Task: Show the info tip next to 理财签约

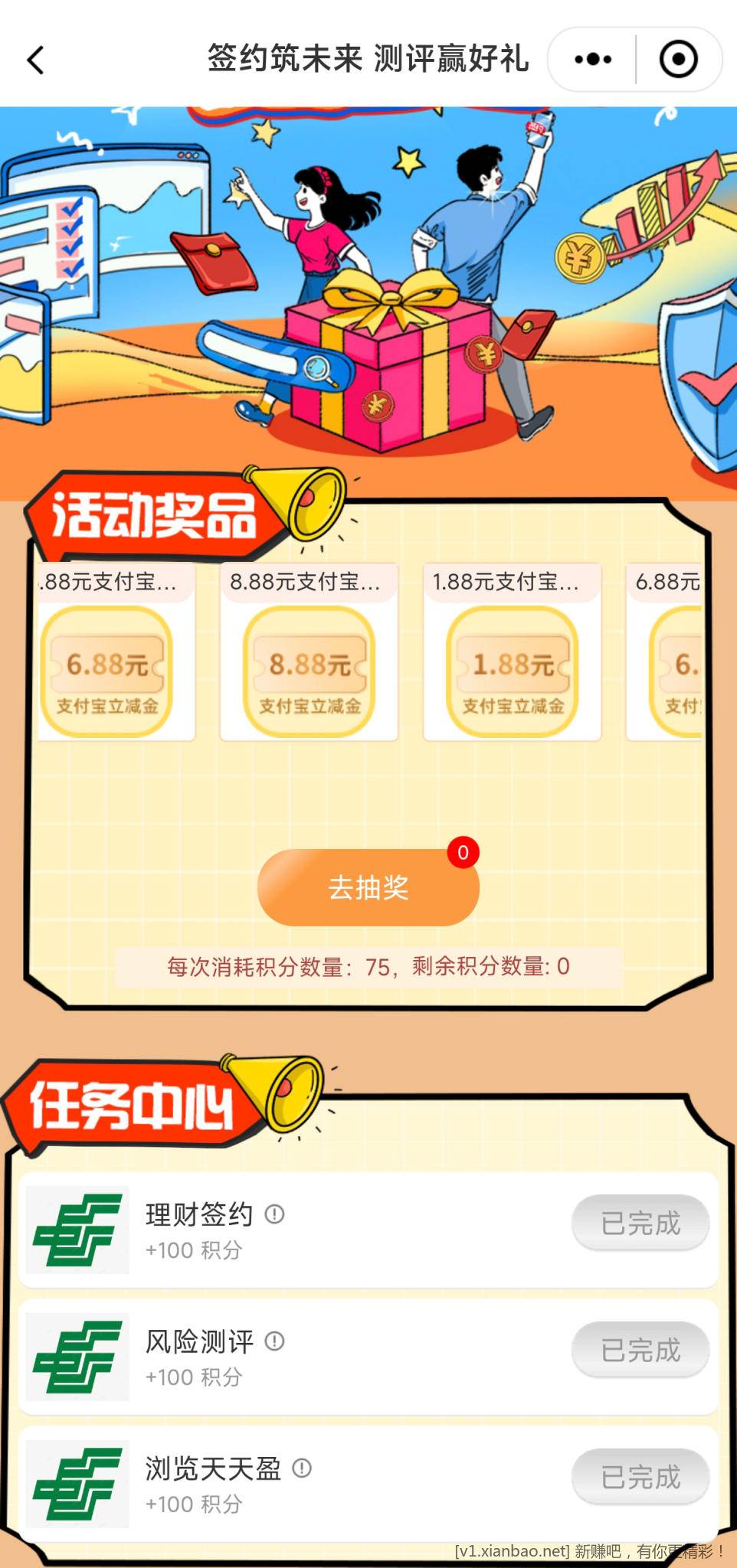Action: (274, 1214)
